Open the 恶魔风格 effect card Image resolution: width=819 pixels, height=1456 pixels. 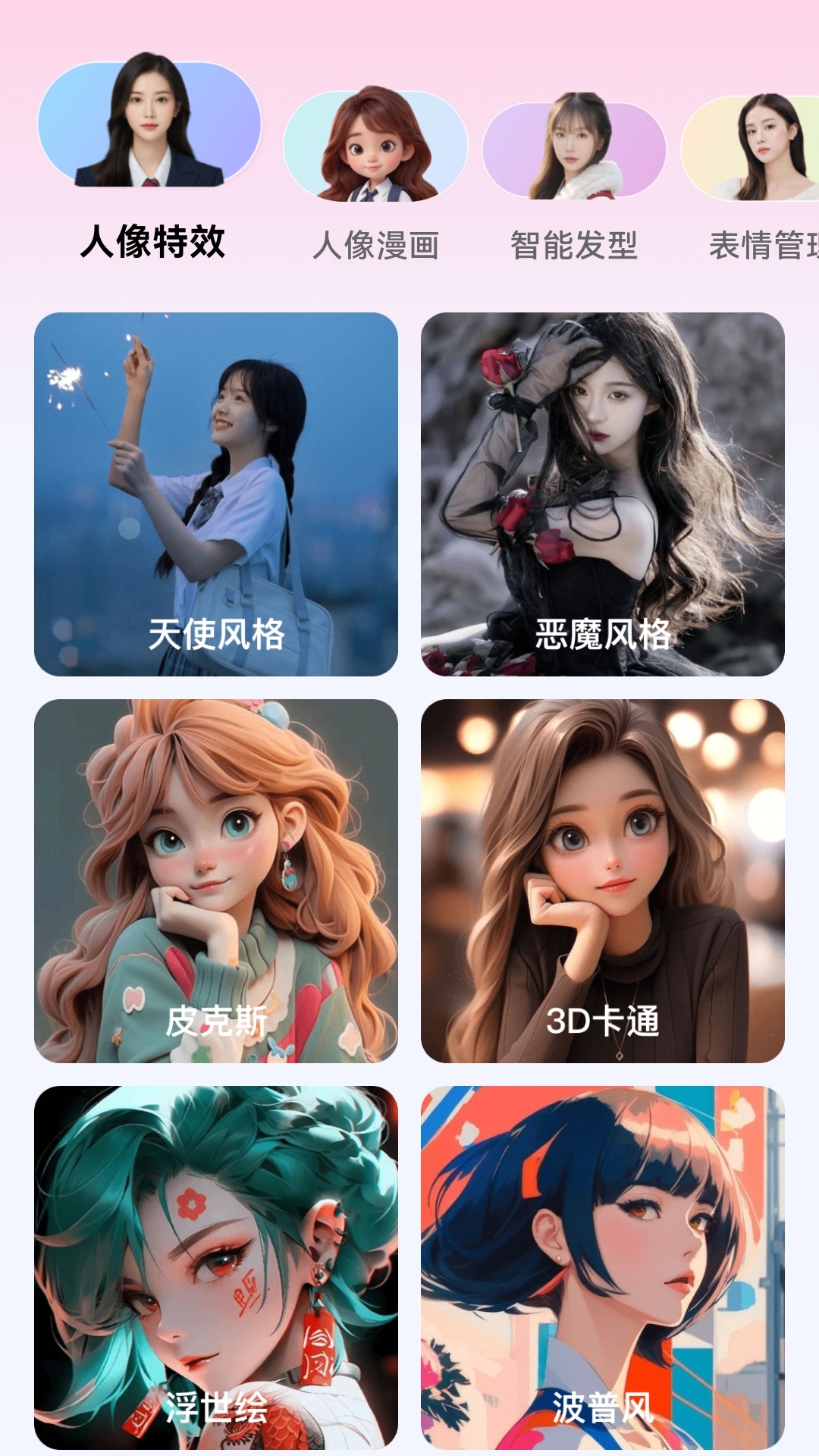tap(603, 494)
